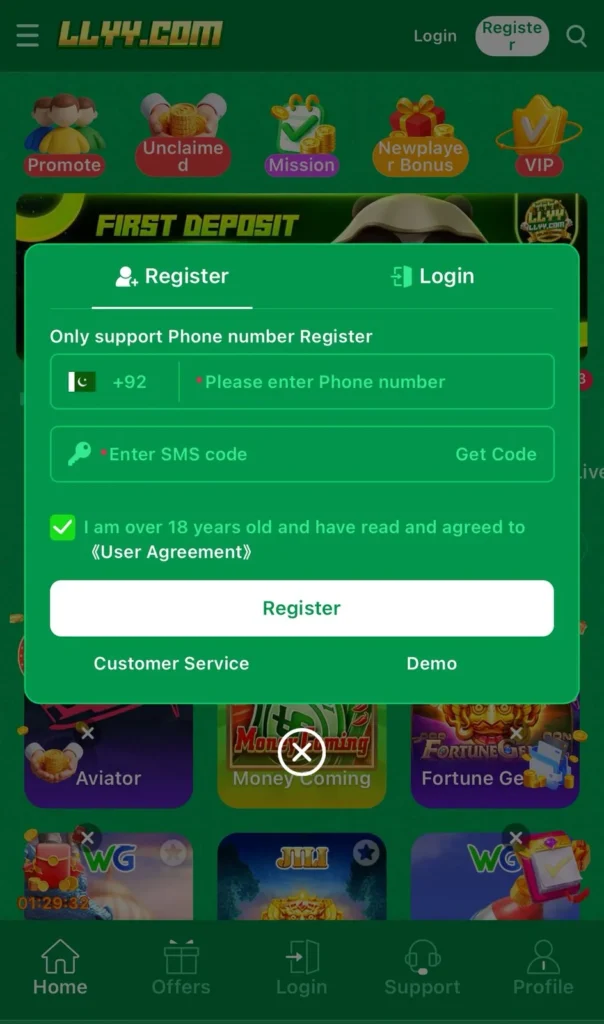Open the User Agreement link
This screenshot has height=1024, width=604.
(x=171, y=552)
